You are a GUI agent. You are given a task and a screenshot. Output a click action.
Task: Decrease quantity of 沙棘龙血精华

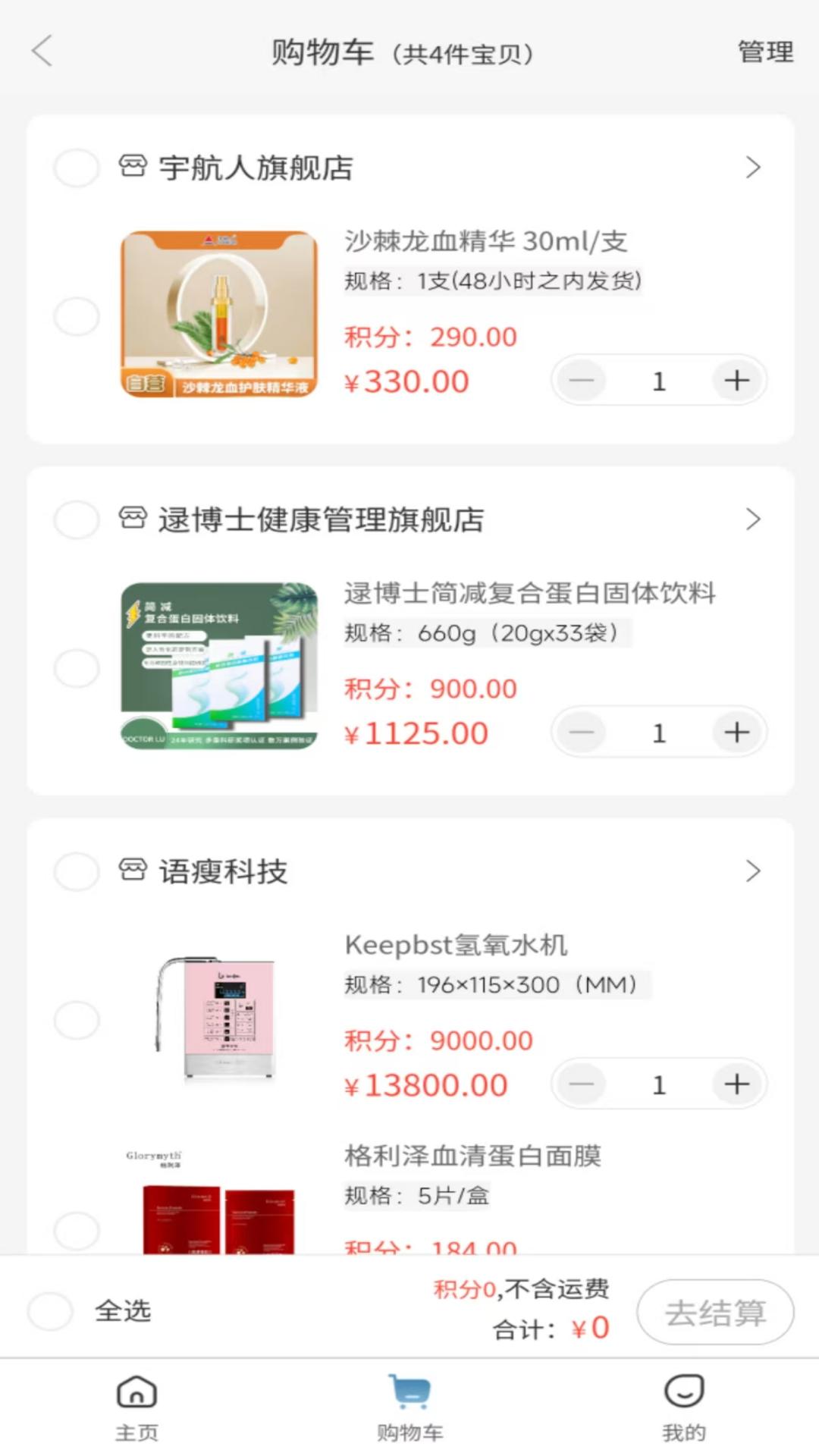(582, 381)
